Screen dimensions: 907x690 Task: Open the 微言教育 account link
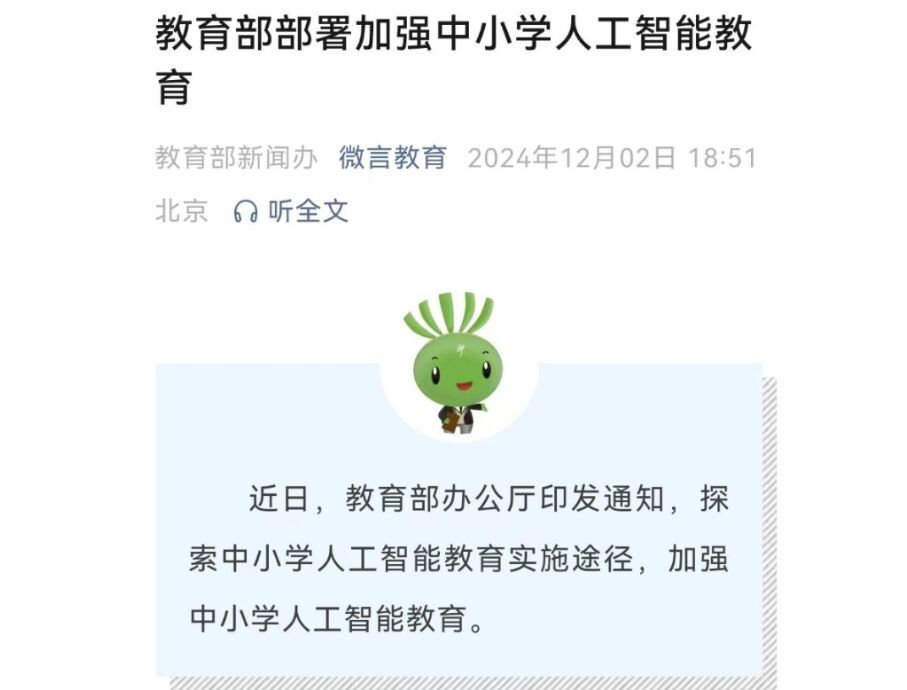(392, 158)
